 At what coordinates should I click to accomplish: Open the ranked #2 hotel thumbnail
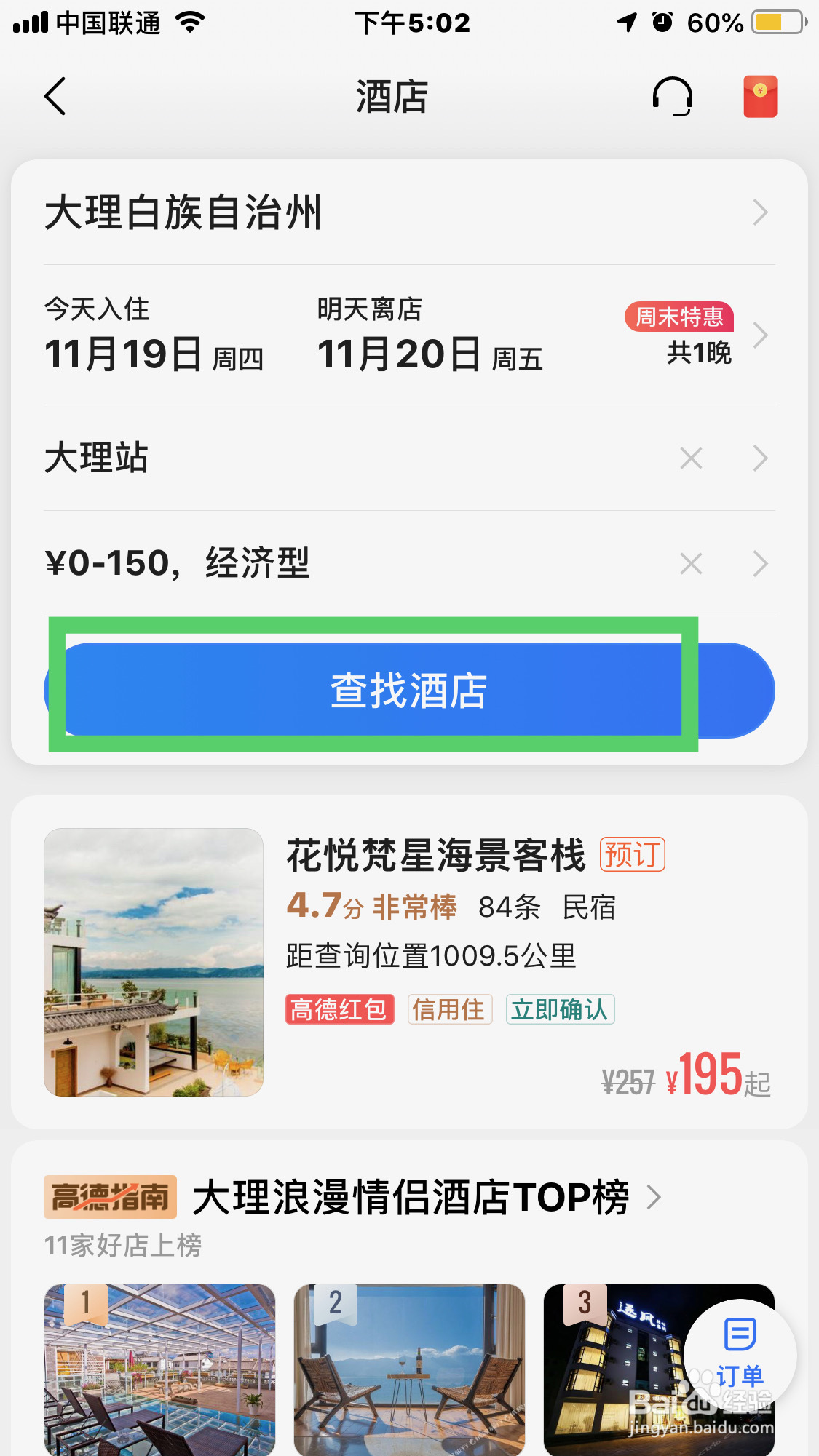pyautogui.click(x=408, y=1367)
